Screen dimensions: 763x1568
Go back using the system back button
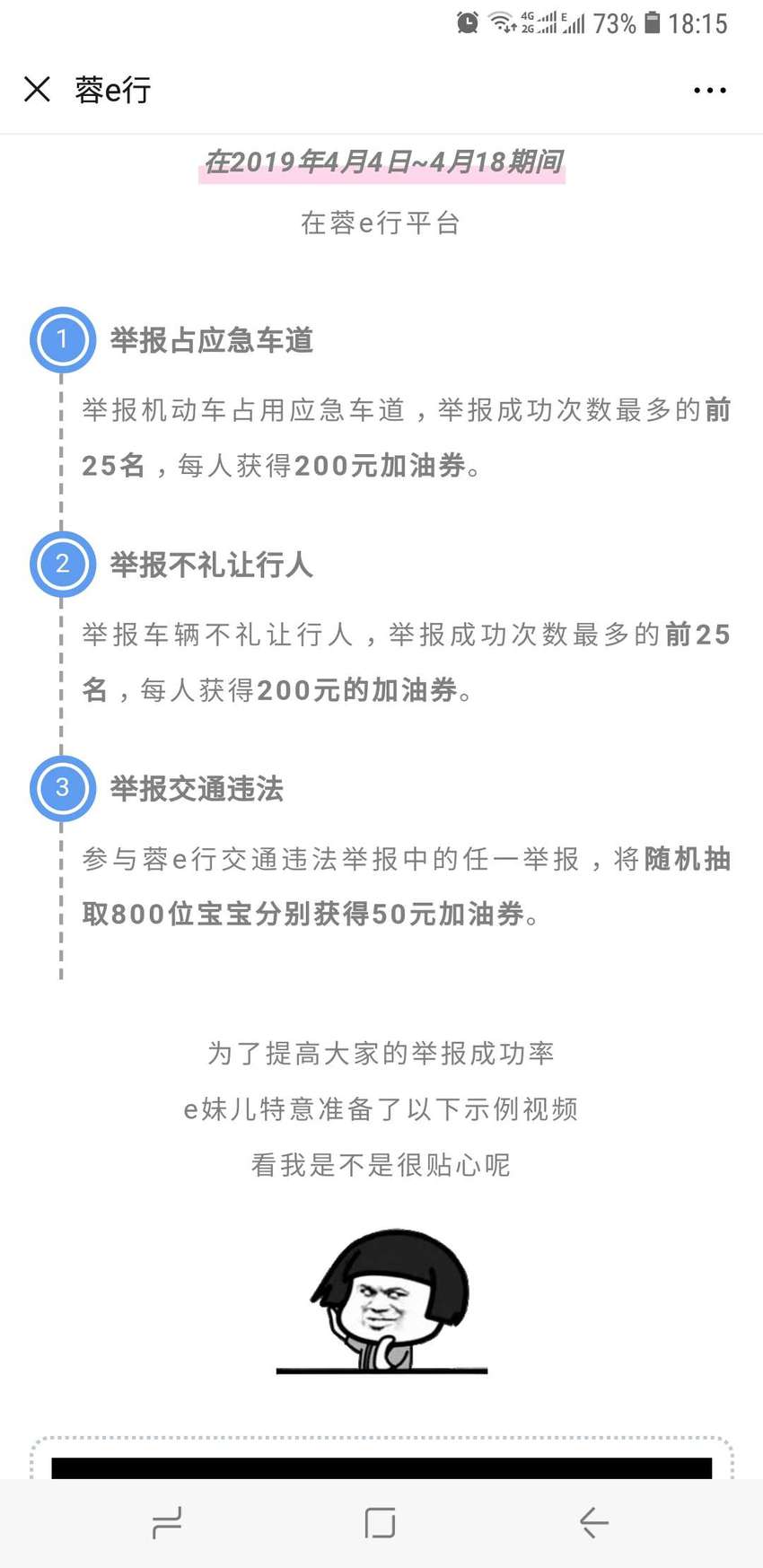point(593,1522)
